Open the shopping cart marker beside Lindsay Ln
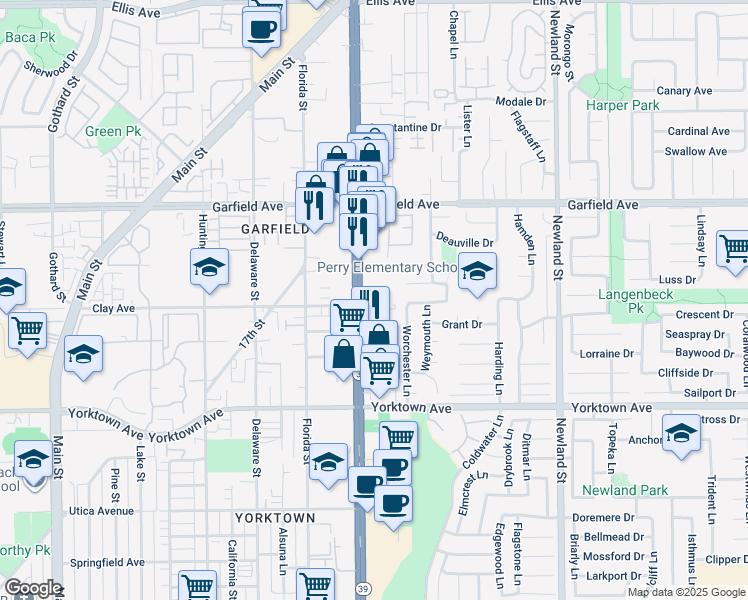 pyautogui.click(x=735, y=249)
